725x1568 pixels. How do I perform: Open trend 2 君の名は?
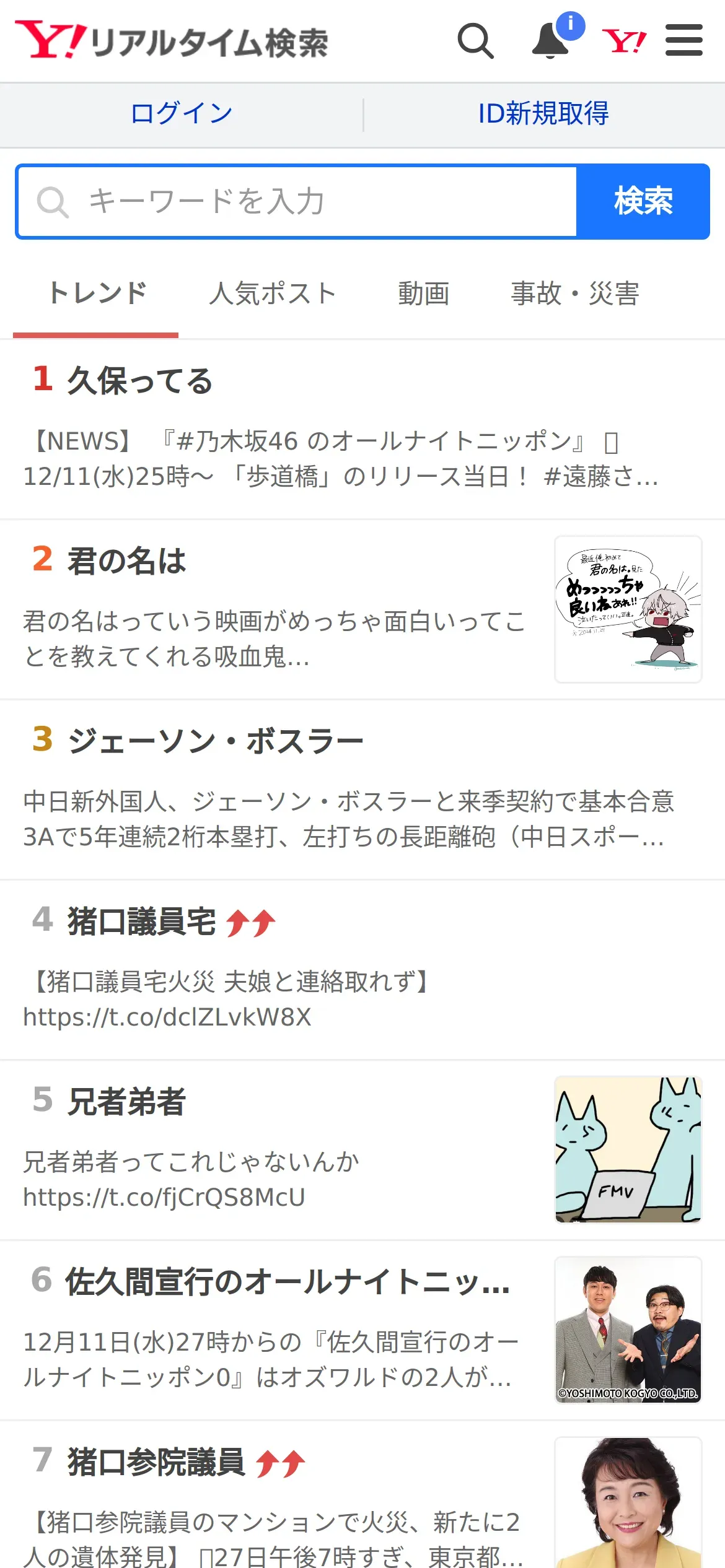click(362, 610)
